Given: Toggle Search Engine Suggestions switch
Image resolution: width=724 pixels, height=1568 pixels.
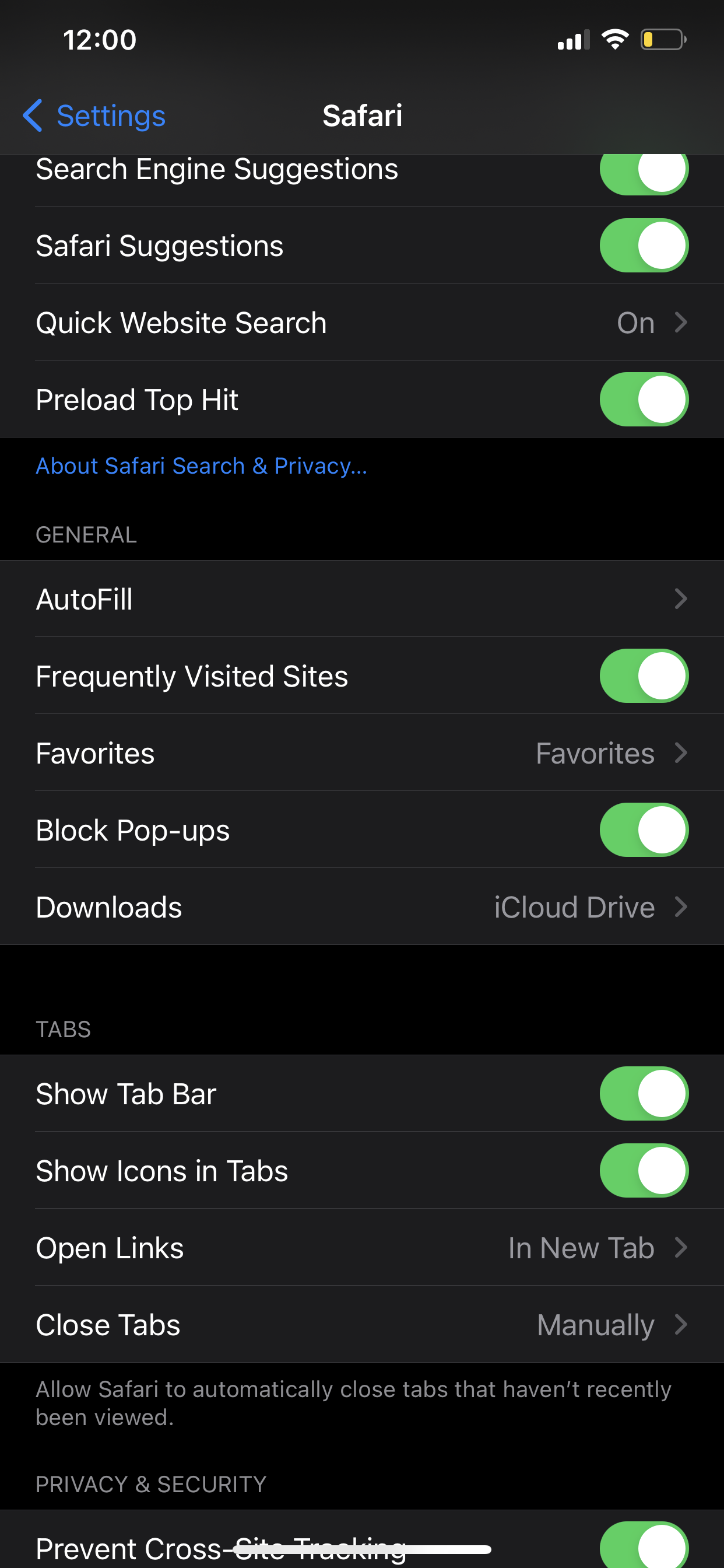Looking at the screenshot, I should [x=643, y=173].
